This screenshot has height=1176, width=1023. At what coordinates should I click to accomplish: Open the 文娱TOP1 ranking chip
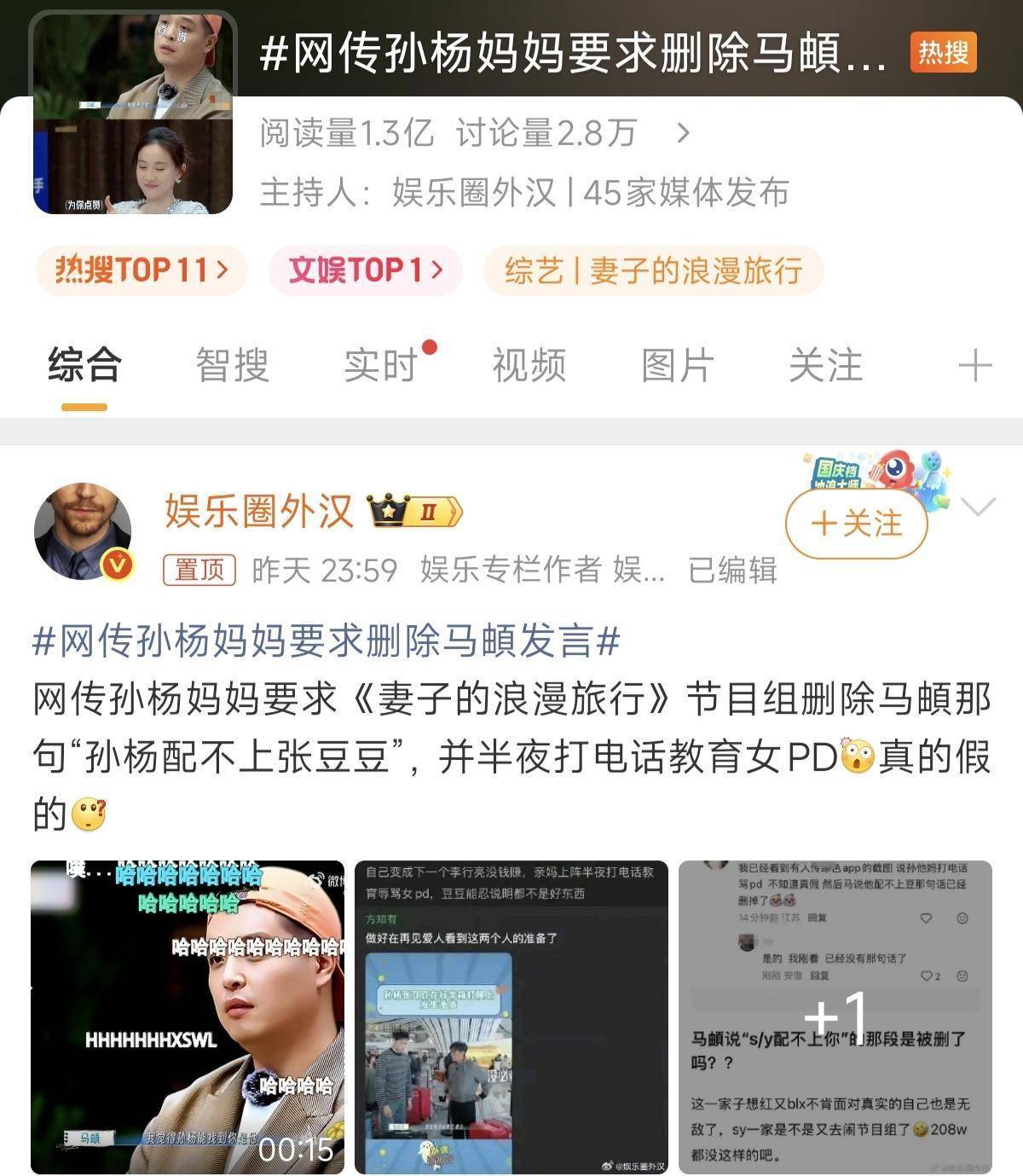click(x=366, y=271)
